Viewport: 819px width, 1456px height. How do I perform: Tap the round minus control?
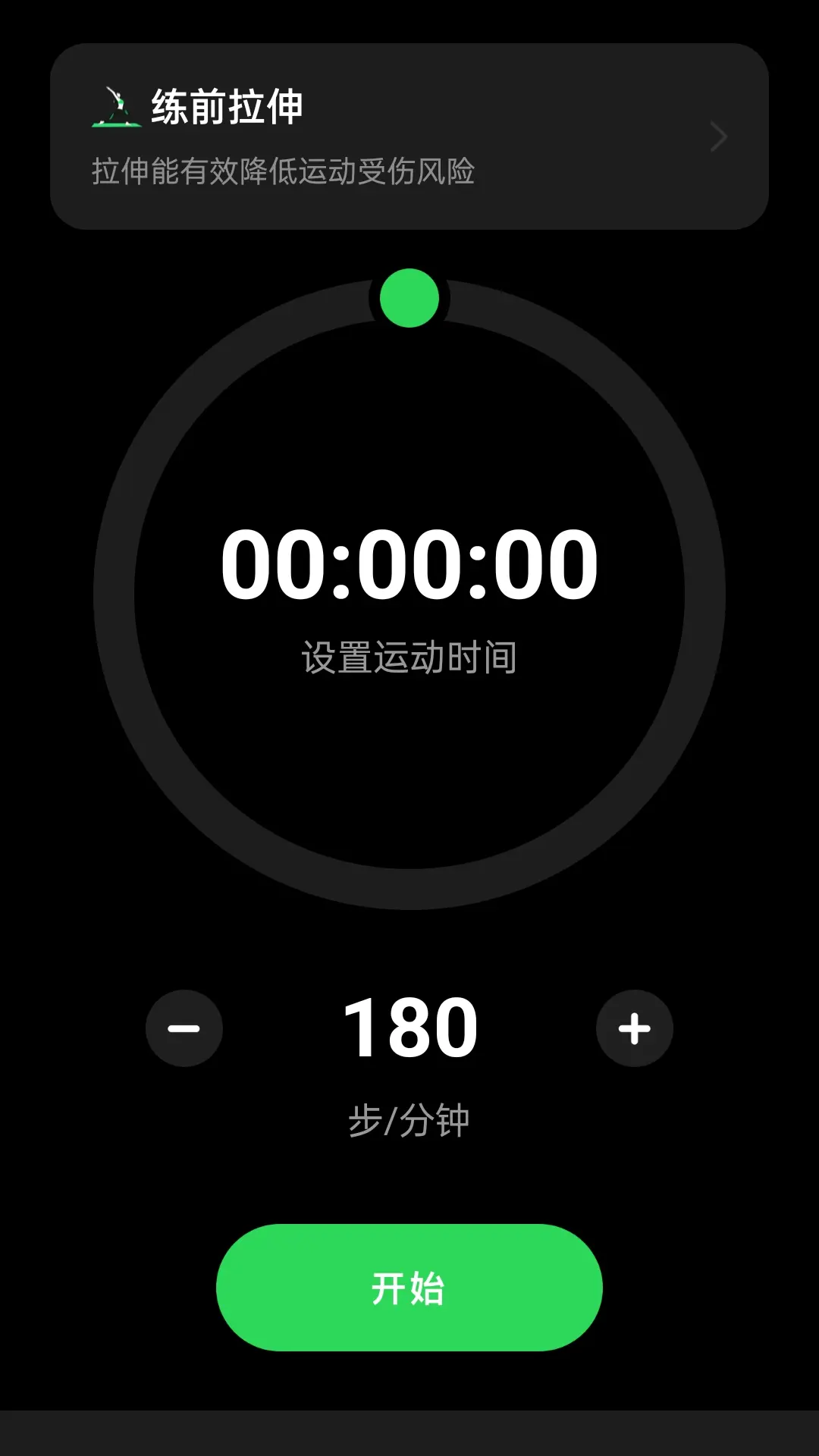tap(184, 1028)
